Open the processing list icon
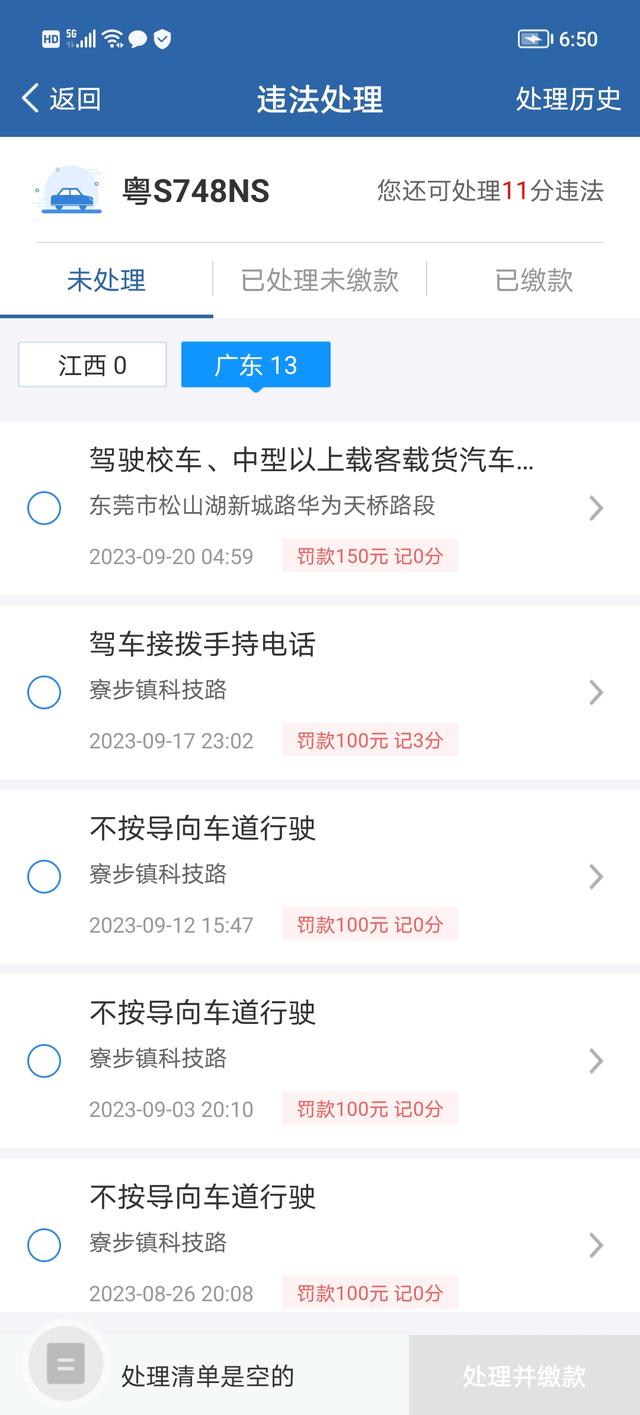Viewport: 640px width, 1415px height. (x=66, y=1363)
